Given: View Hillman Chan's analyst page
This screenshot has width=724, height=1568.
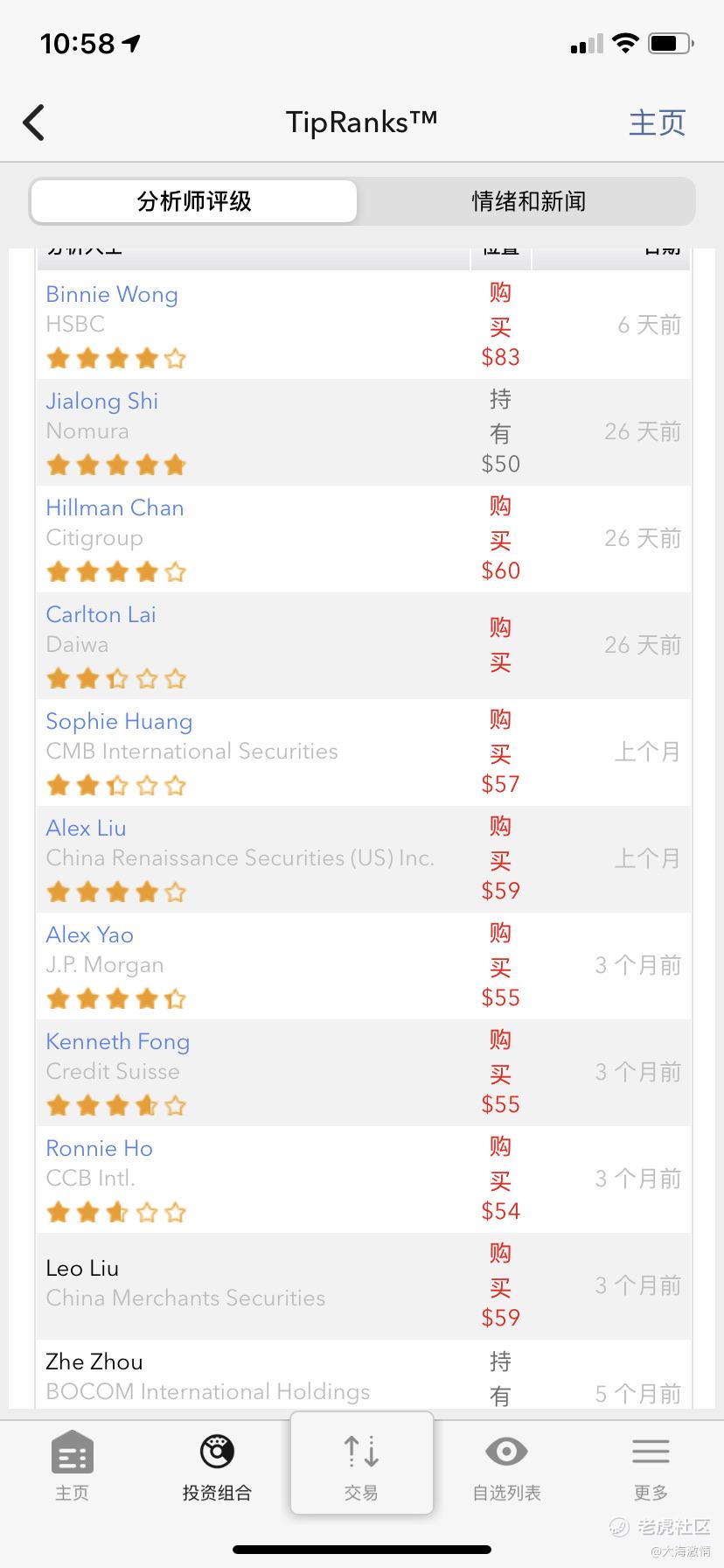Looking at the screenshot, I should (x=115, y=508).
